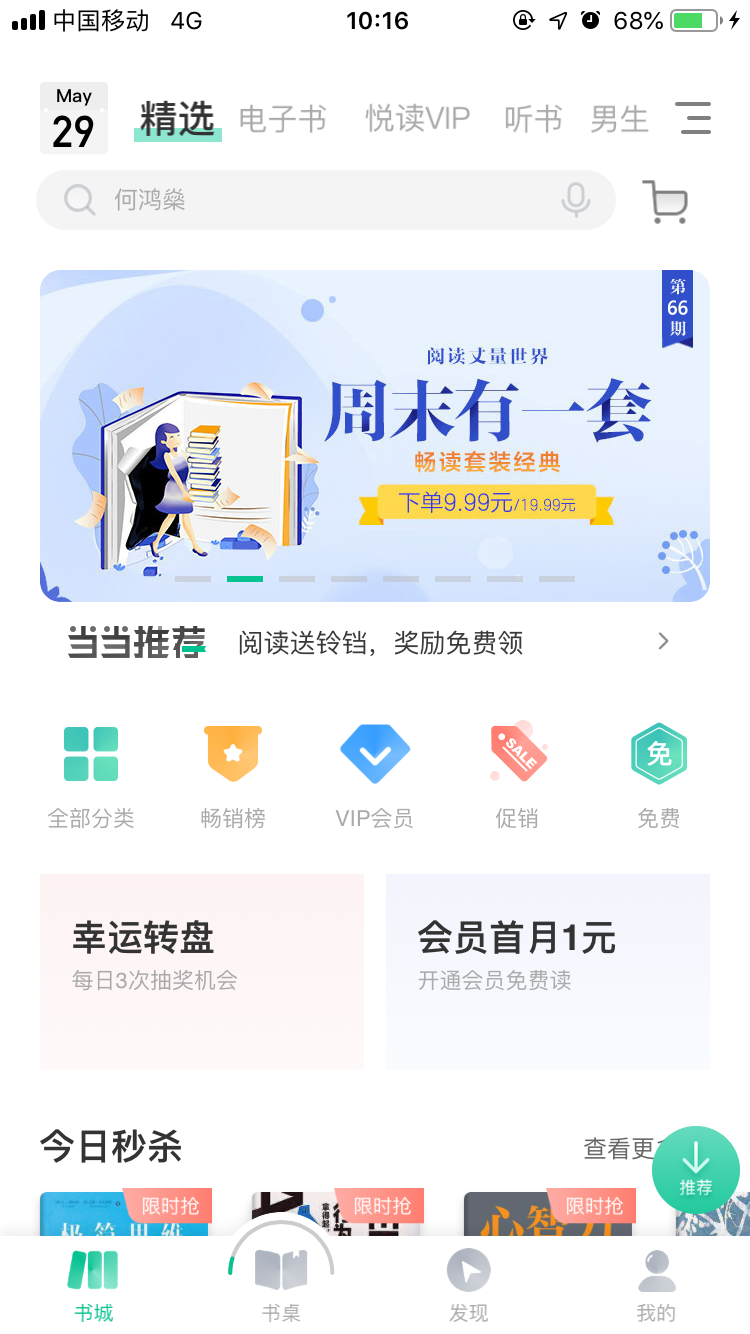Open the 免费 free books section
The height and width of the screenshot is (1334, 750).
pyautogui.click(x=658, y=776)
